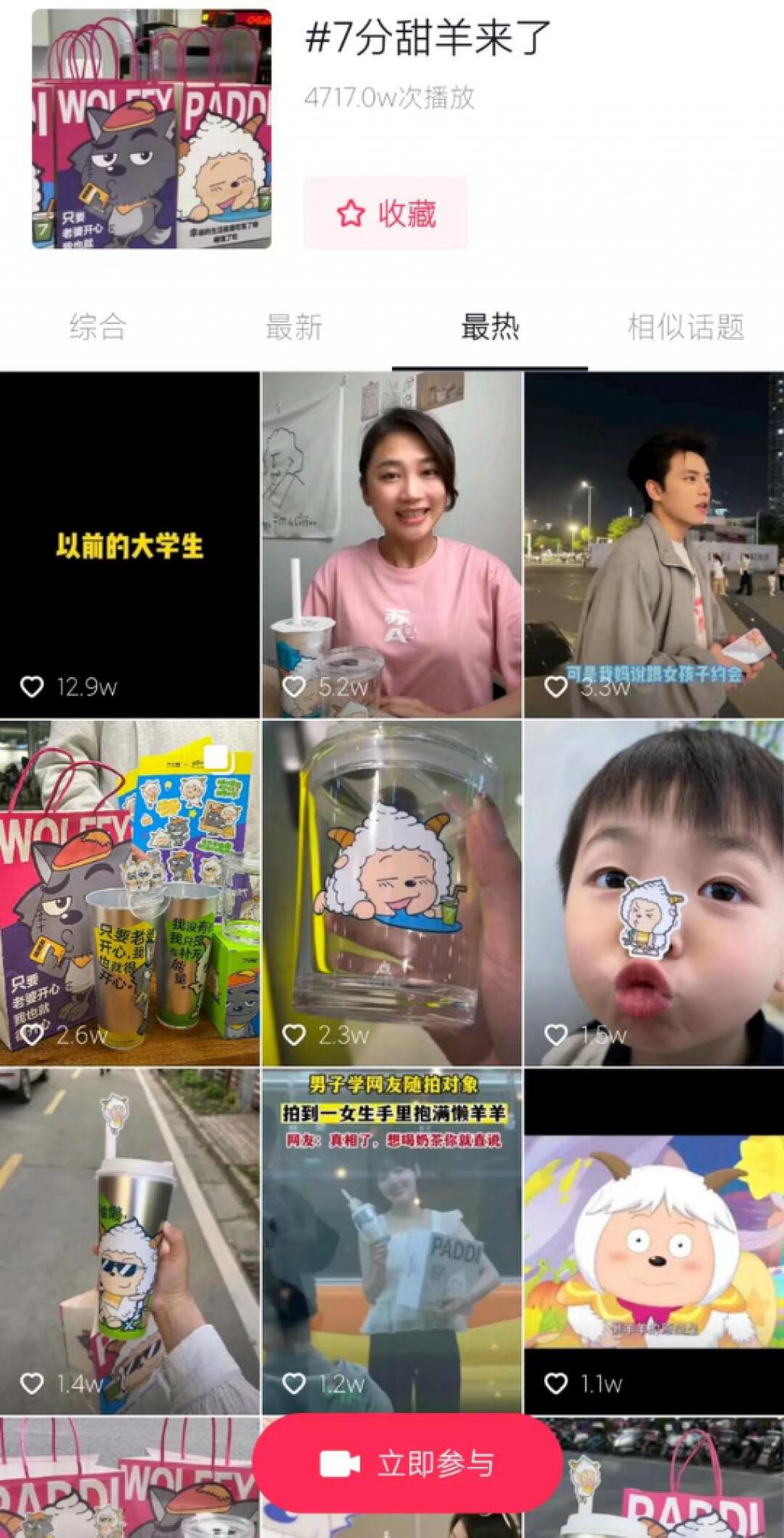
Task: Open the 以前的大学生 video with 12.9w likes
Action: click(x=129, y=545)
